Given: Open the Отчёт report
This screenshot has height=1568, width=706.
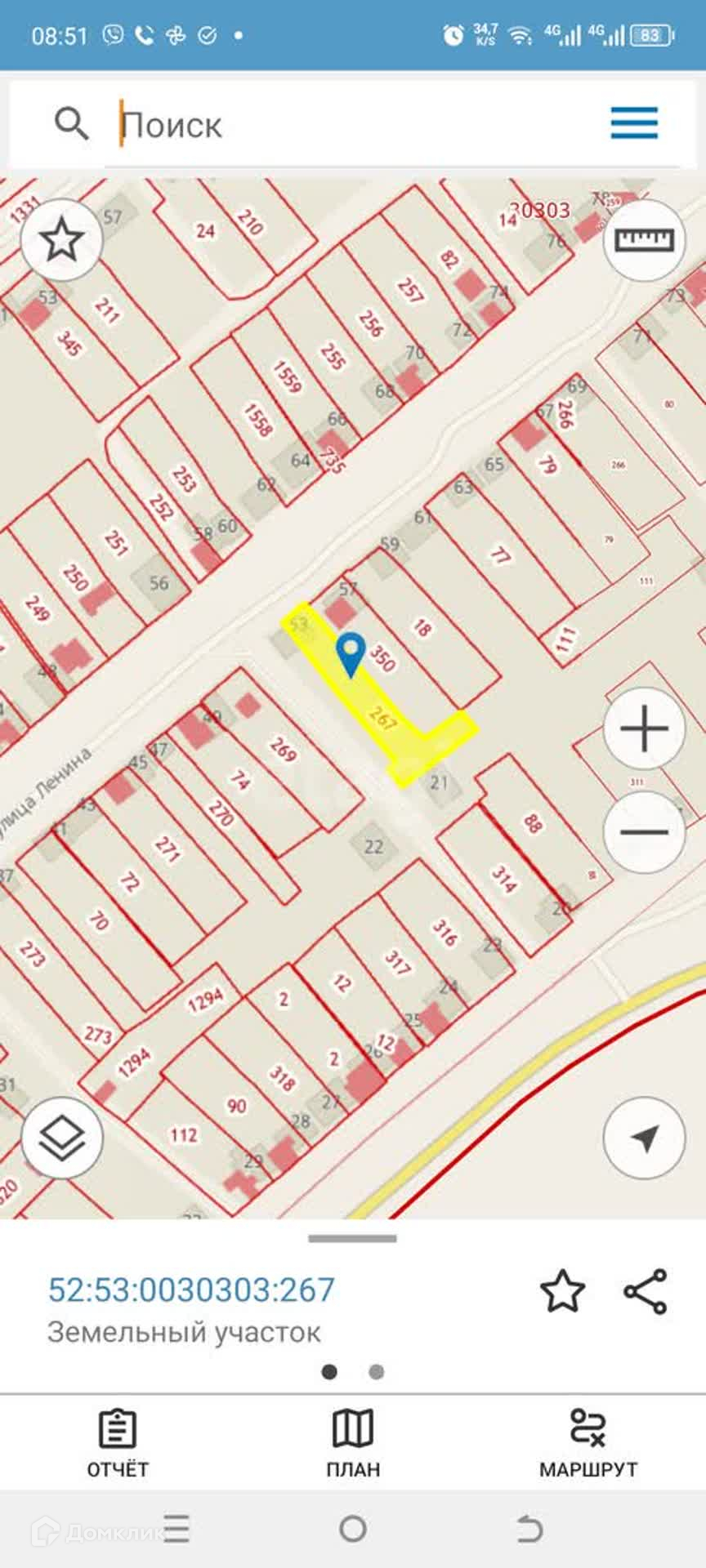Looking at the screenshot, I should tap(118, 1443).
